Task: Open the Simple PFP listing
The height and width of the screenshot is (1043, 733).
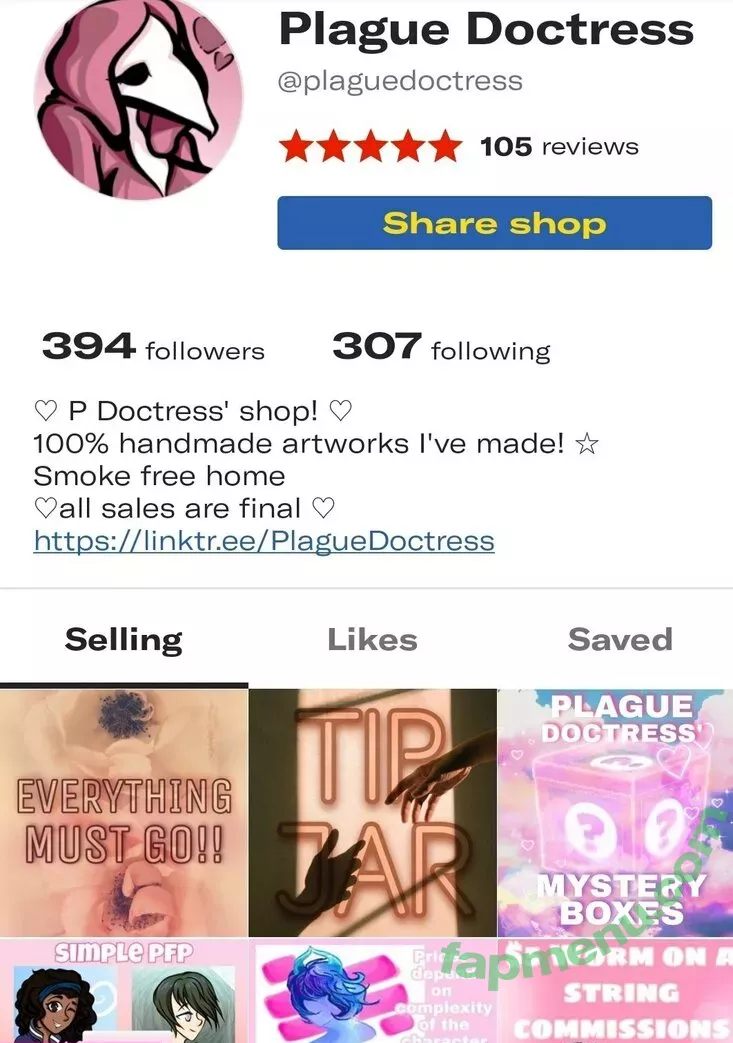Action: pyautogui.click(x=123, y=992)
